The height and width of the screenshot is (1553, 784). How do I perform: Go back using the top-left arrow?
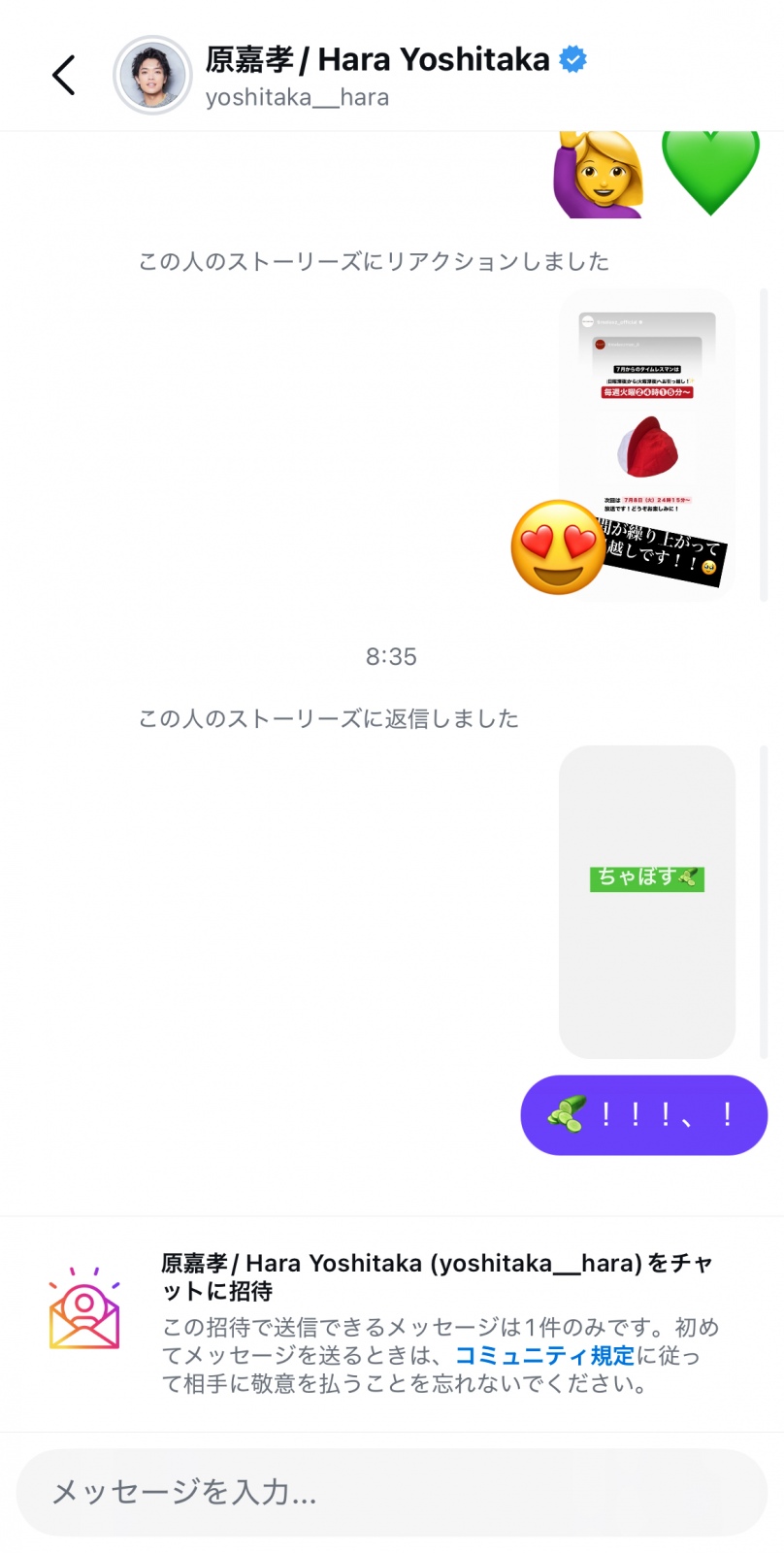(64, 76)
